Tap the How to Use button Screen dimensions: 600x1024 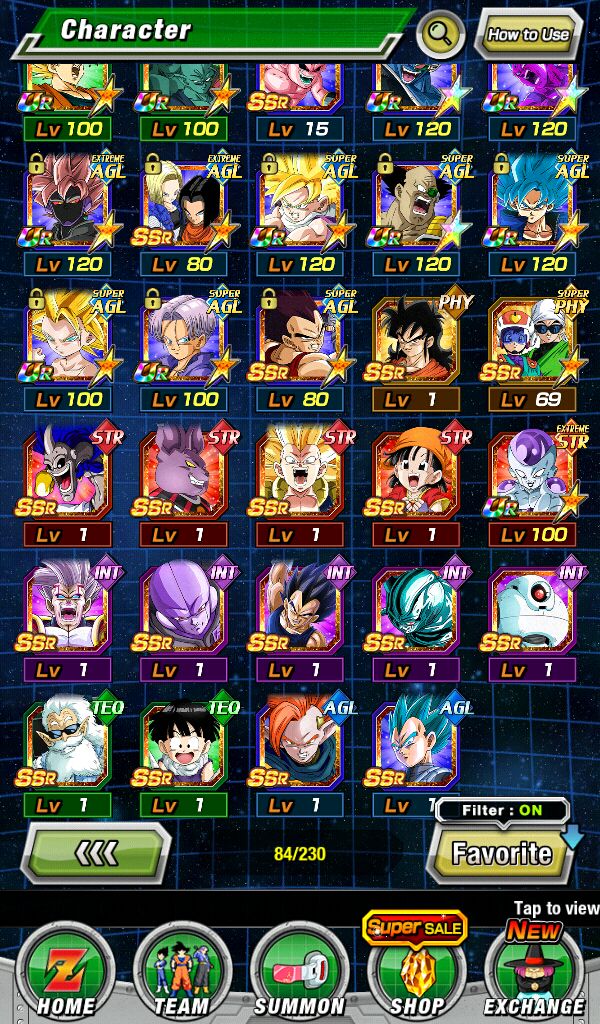(x=529, y=34)
